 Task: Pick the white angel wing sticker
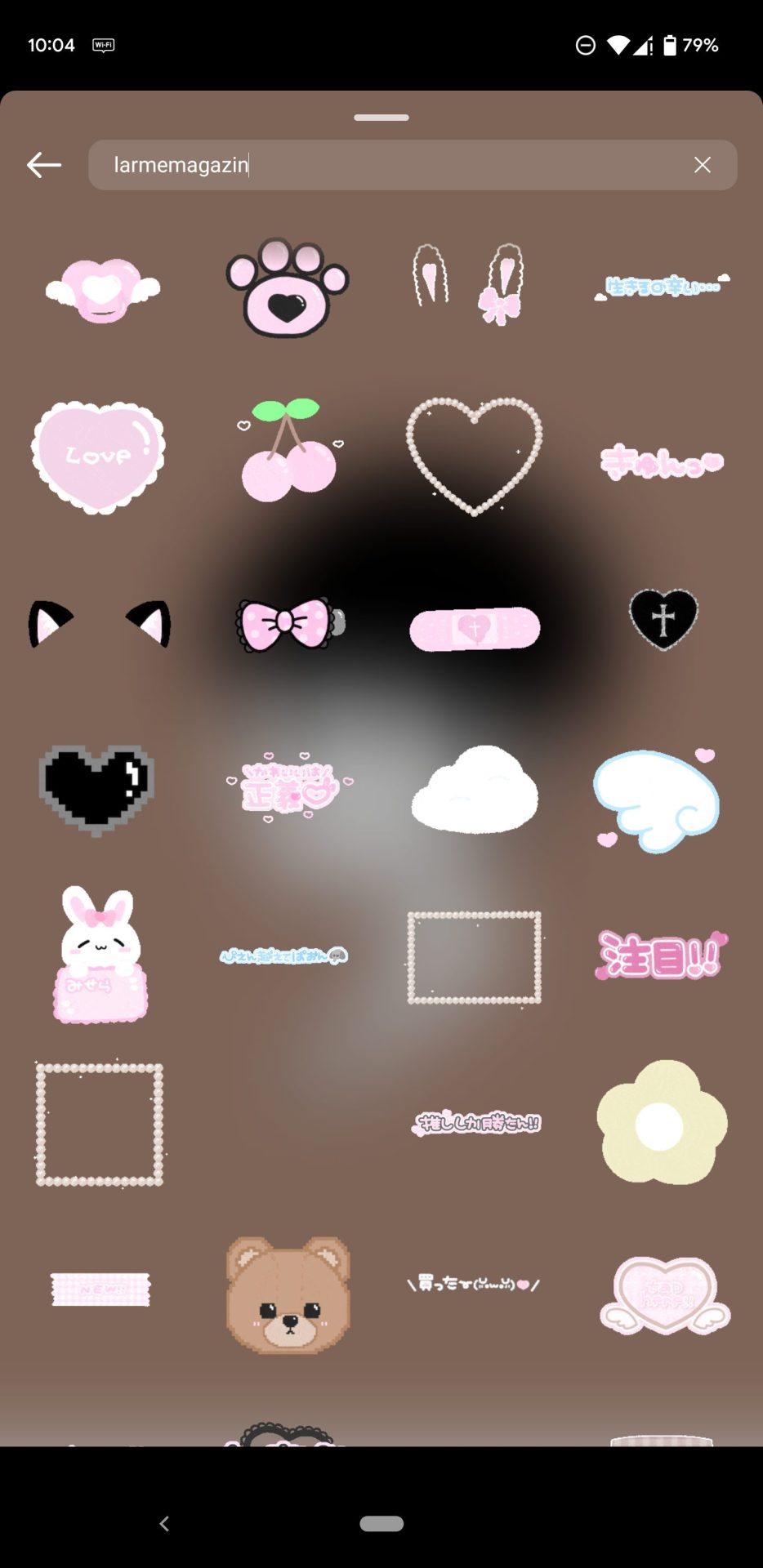coord(658,800)
